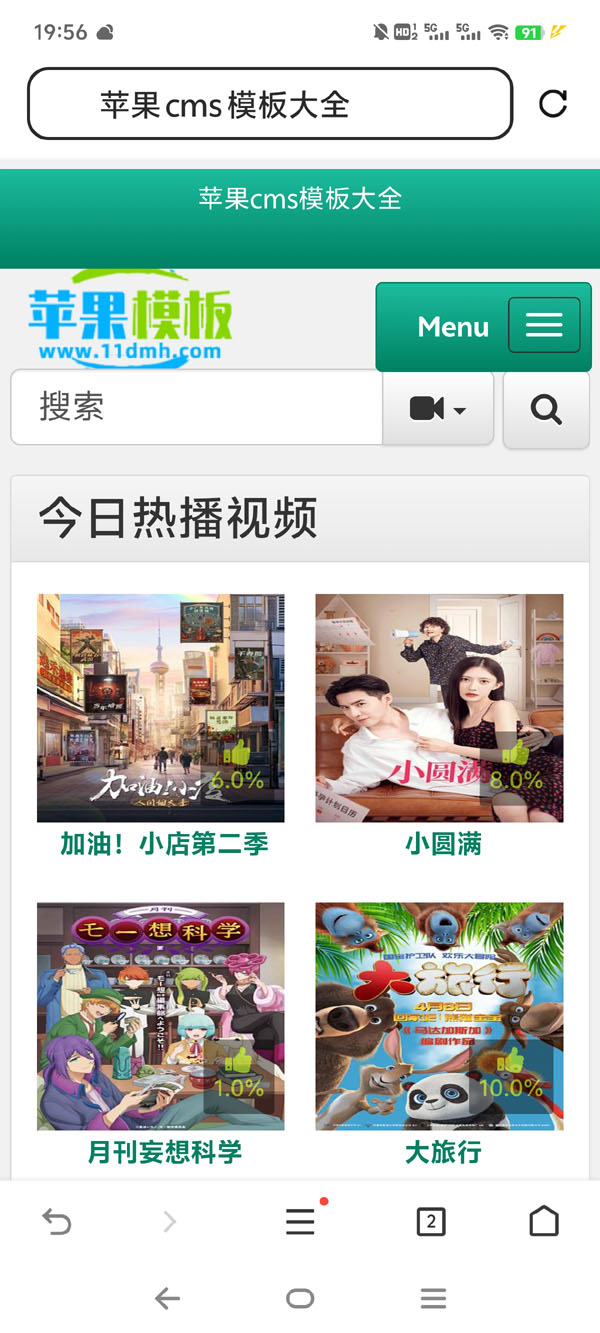Tap the 搜索 search field
The width and height of the screenshot is (600, 1333).
196,408
